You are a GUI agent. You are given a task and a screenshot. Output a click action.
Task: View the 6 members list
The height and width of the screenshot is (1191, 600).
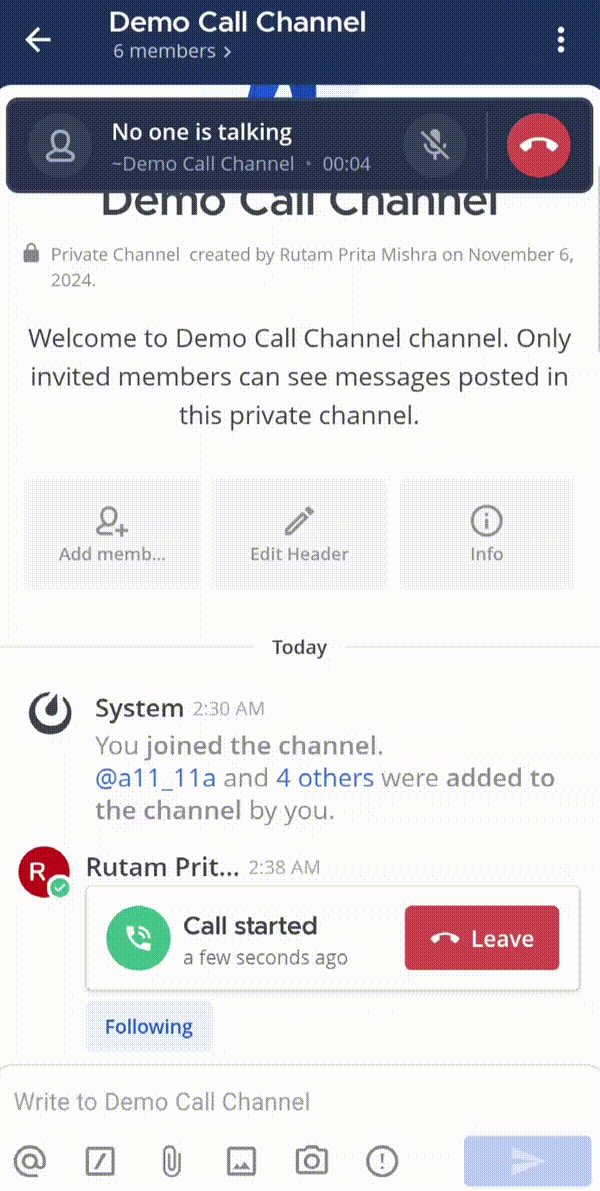click(x=171, y=51)
